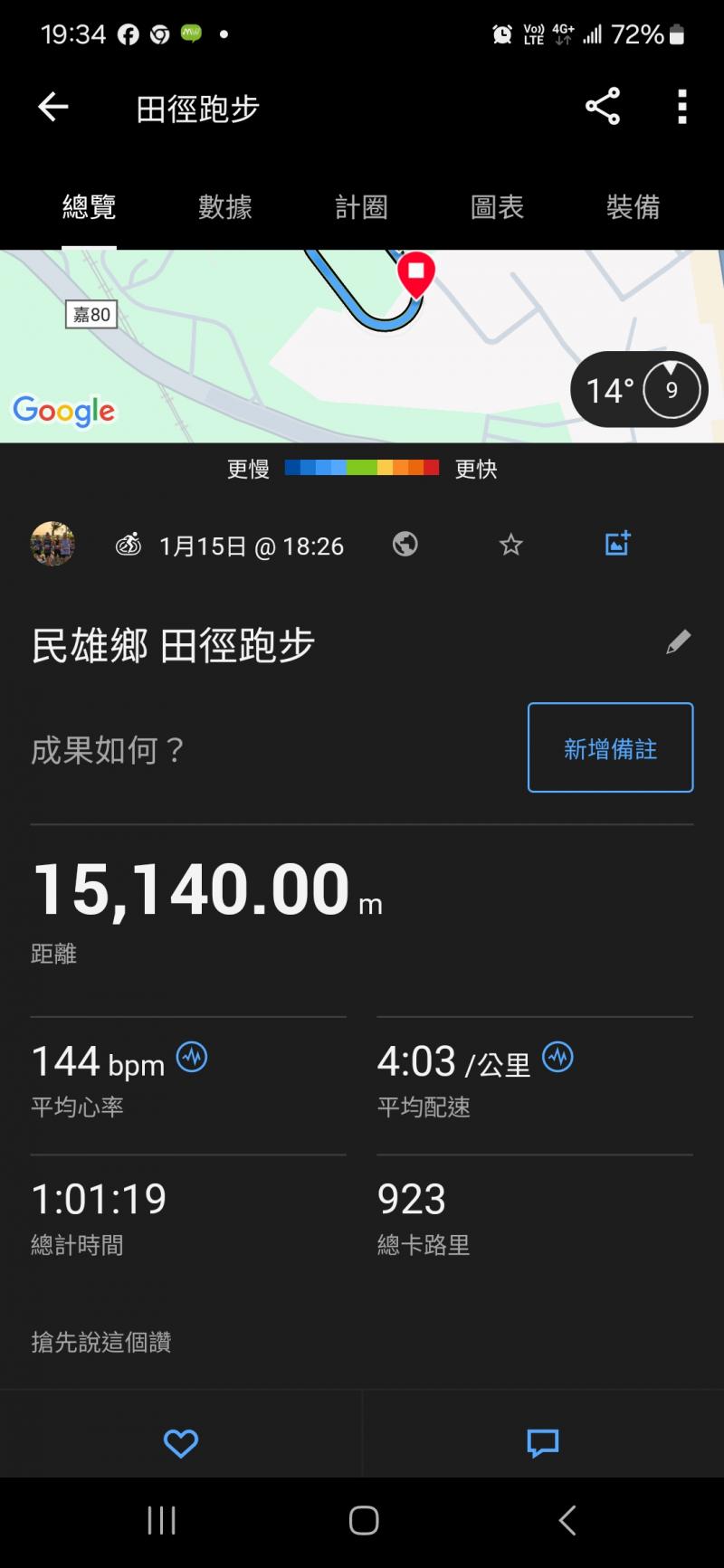Screen dimensions: 724x1568
Task: Mark this activity as favorite
Action: (511, 544)
